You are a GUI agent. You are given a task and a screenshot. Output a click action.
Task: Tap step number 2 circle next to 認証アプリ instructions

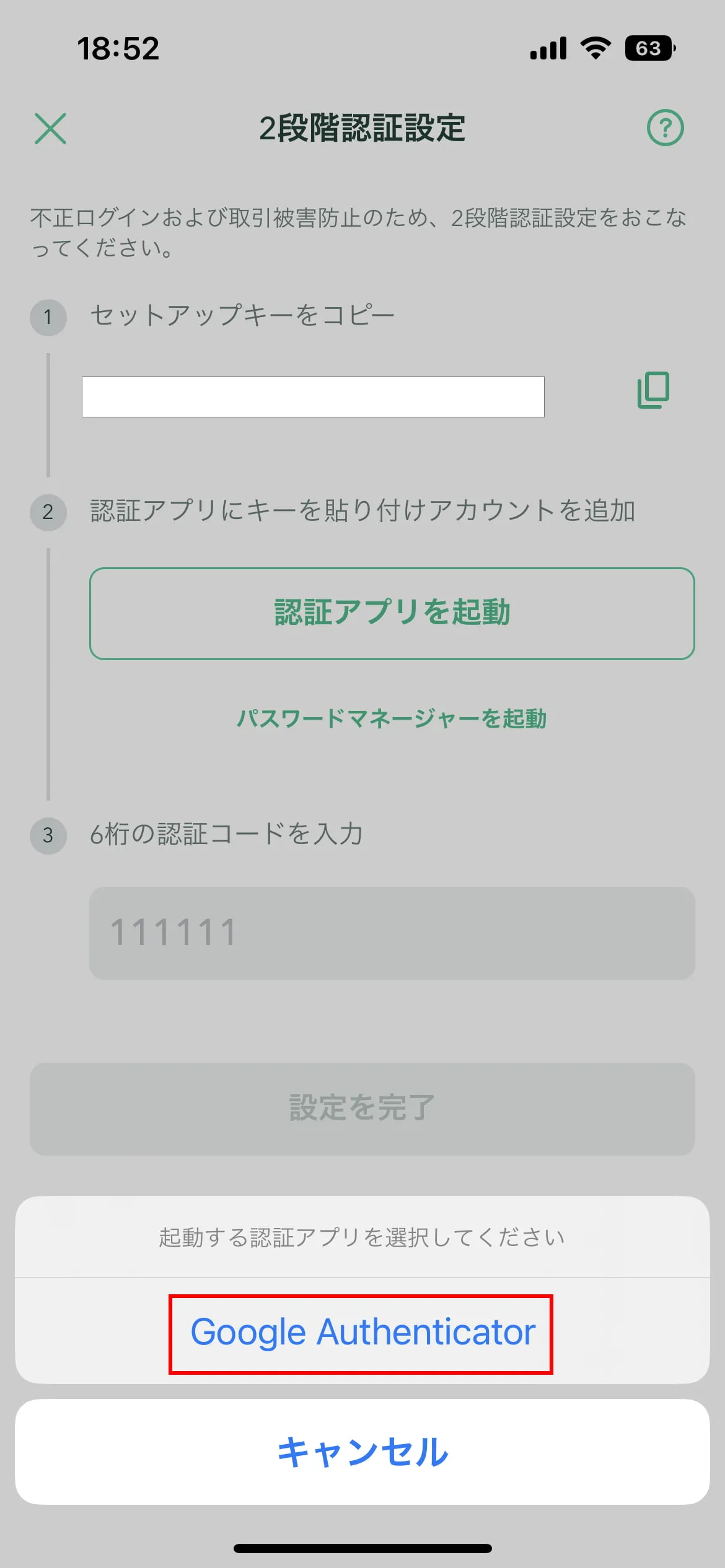tap(48, 510)
